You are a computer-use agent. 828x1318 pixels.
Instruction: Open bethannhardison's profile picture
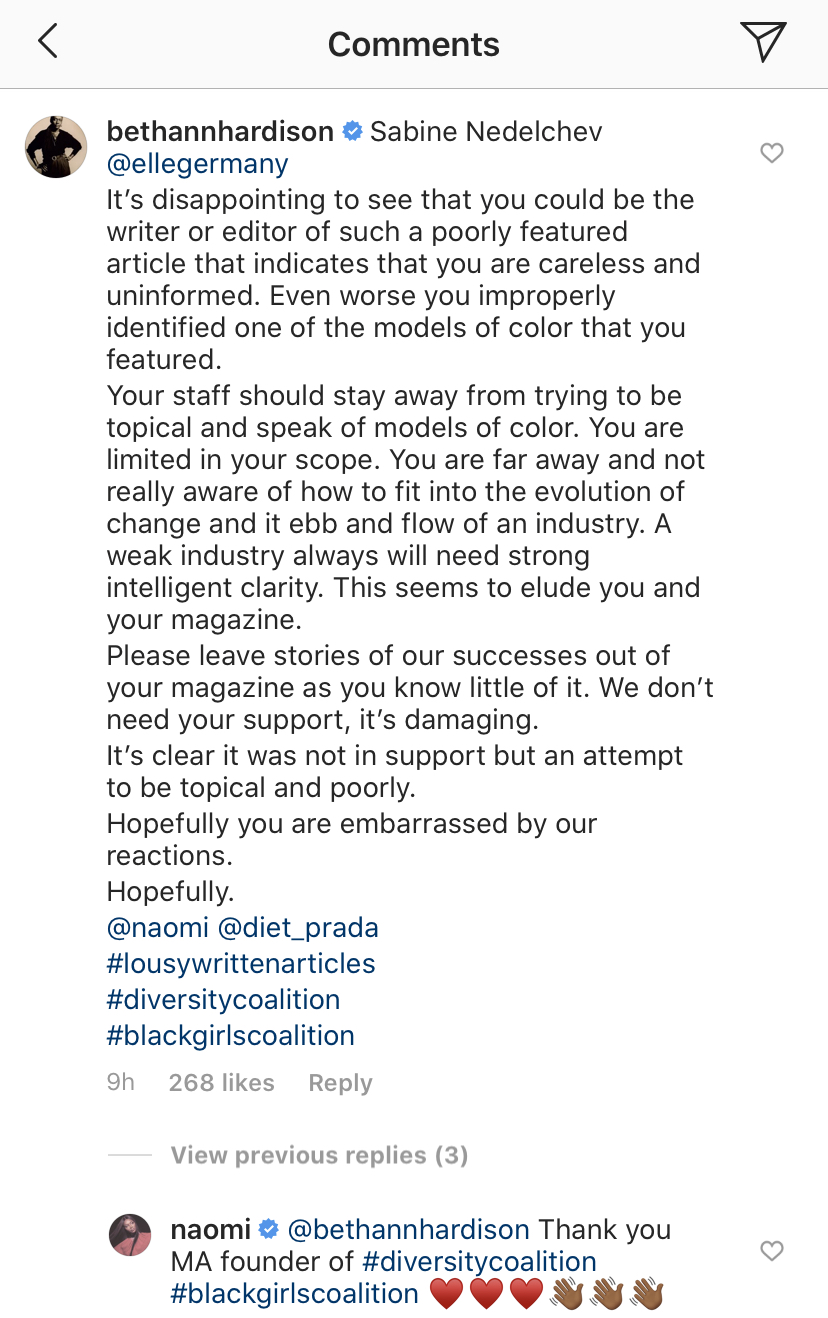(x=56, y=146)
